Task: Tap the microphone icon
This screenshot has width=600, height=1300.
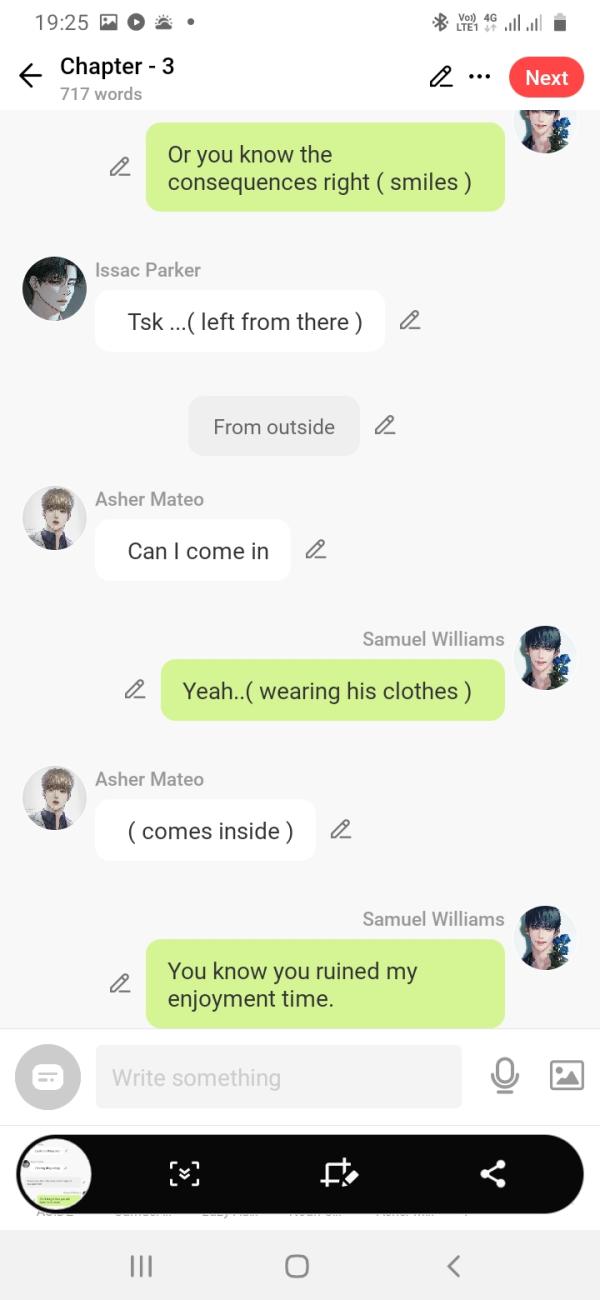Action: click(505, 1075)
